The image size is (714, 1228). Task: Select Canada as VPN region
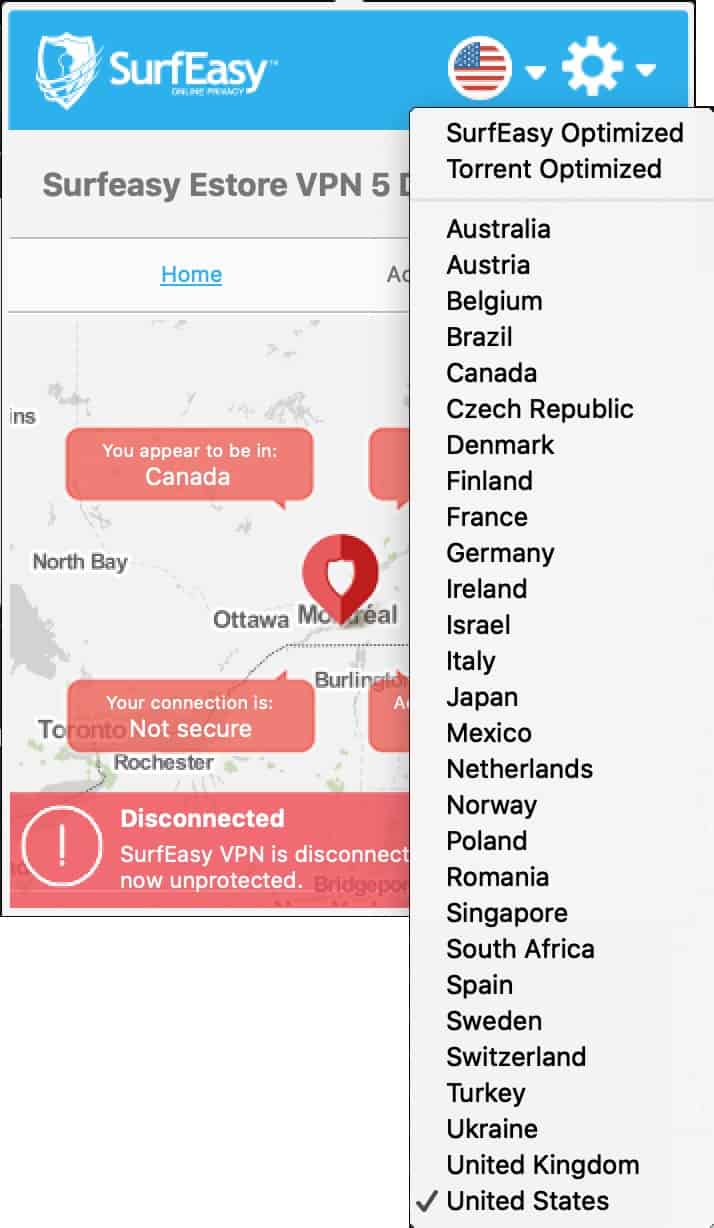pyautogui.click(x=491, y=373)
